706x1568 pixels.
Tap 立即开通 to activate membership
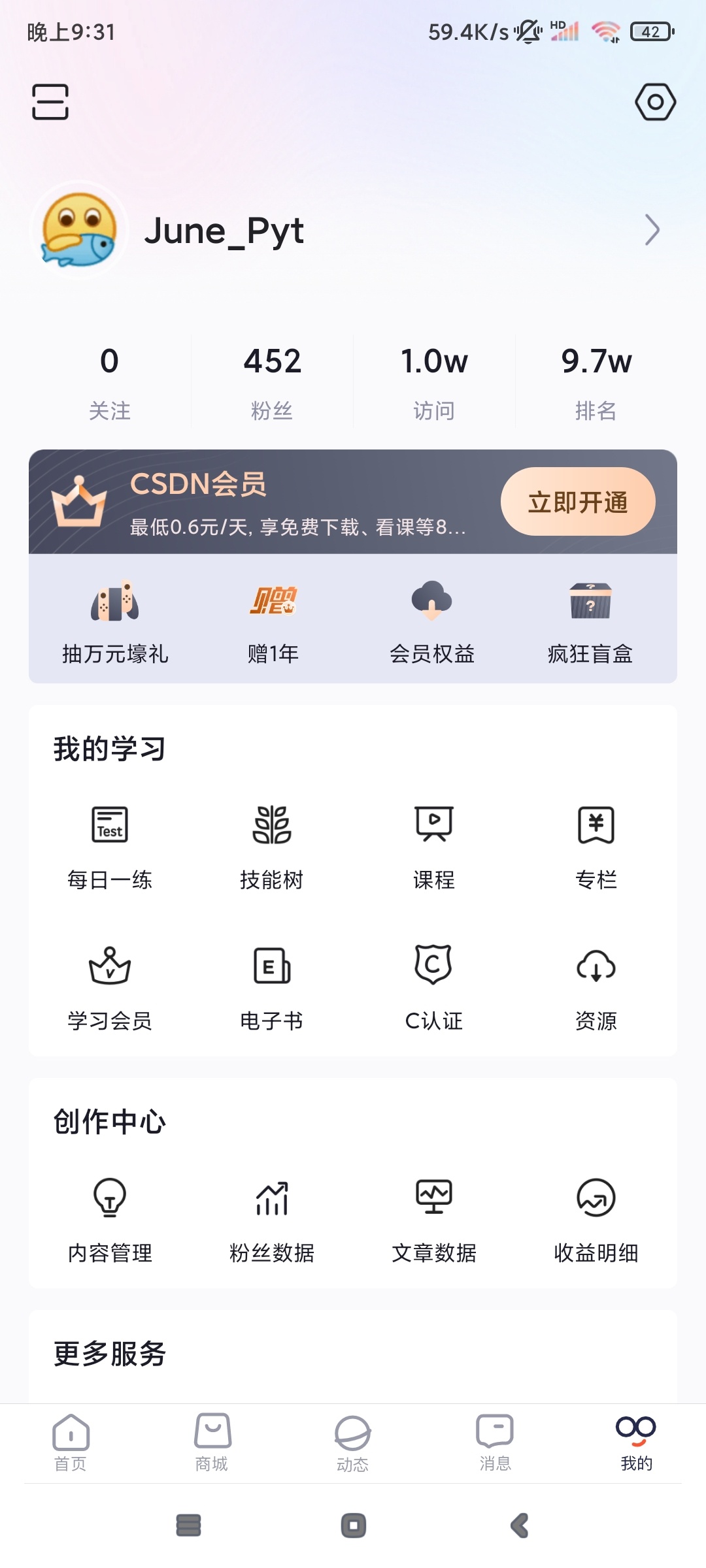click(x=578, y=502)
